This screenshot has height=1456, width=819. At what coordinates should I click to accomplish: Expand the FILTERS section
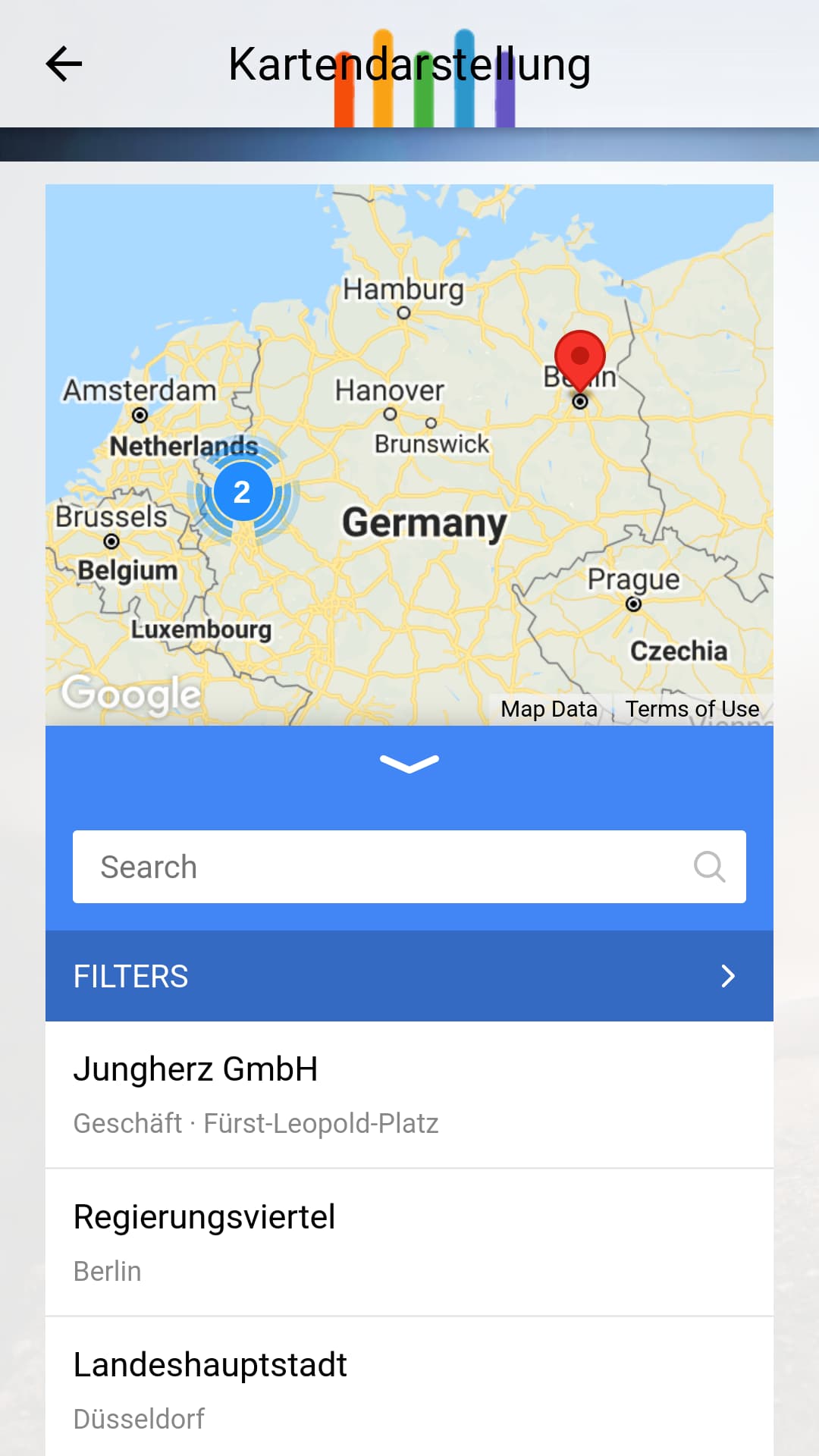coord(409,976)
